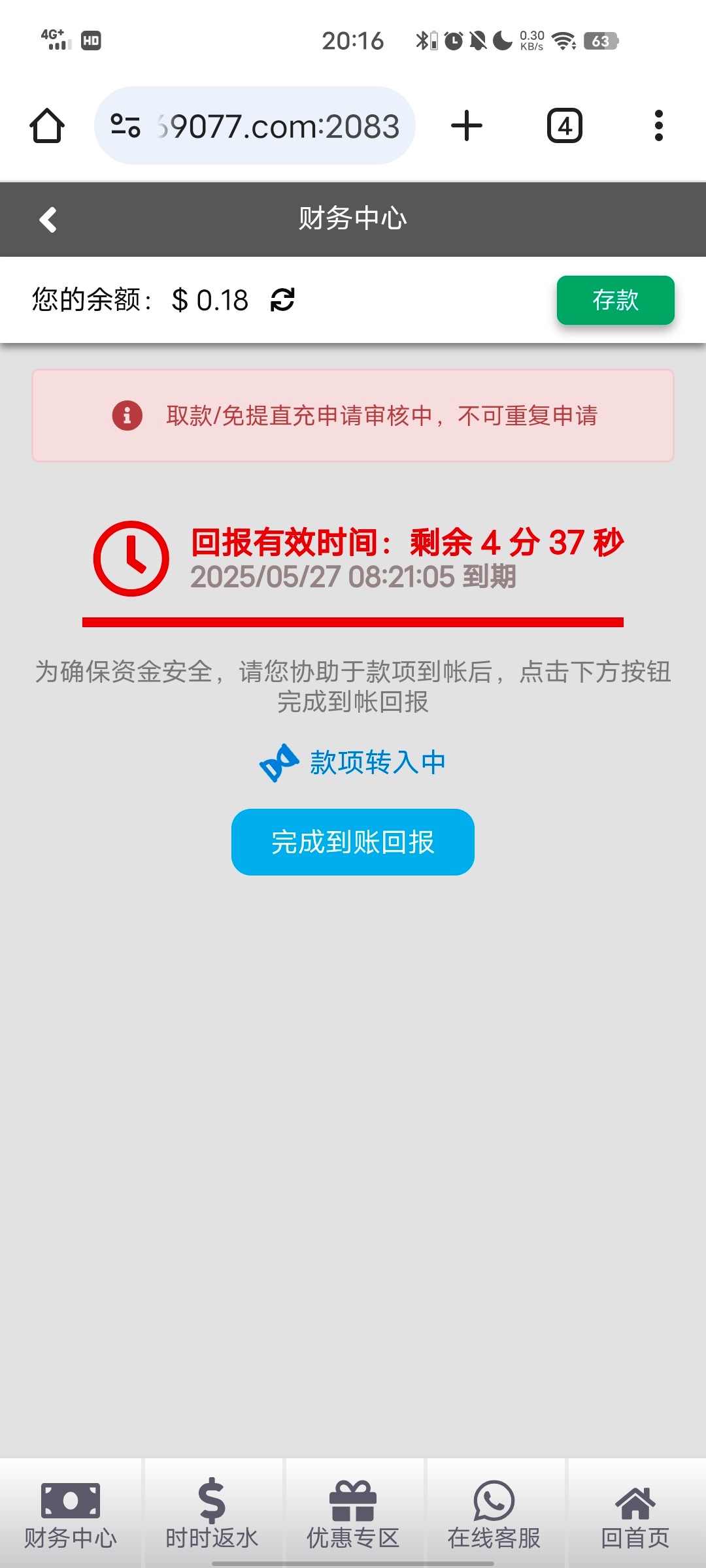Open the browser home page
Screen dimensions: 706x1568
pyautogui.click(x=47, y=125)
